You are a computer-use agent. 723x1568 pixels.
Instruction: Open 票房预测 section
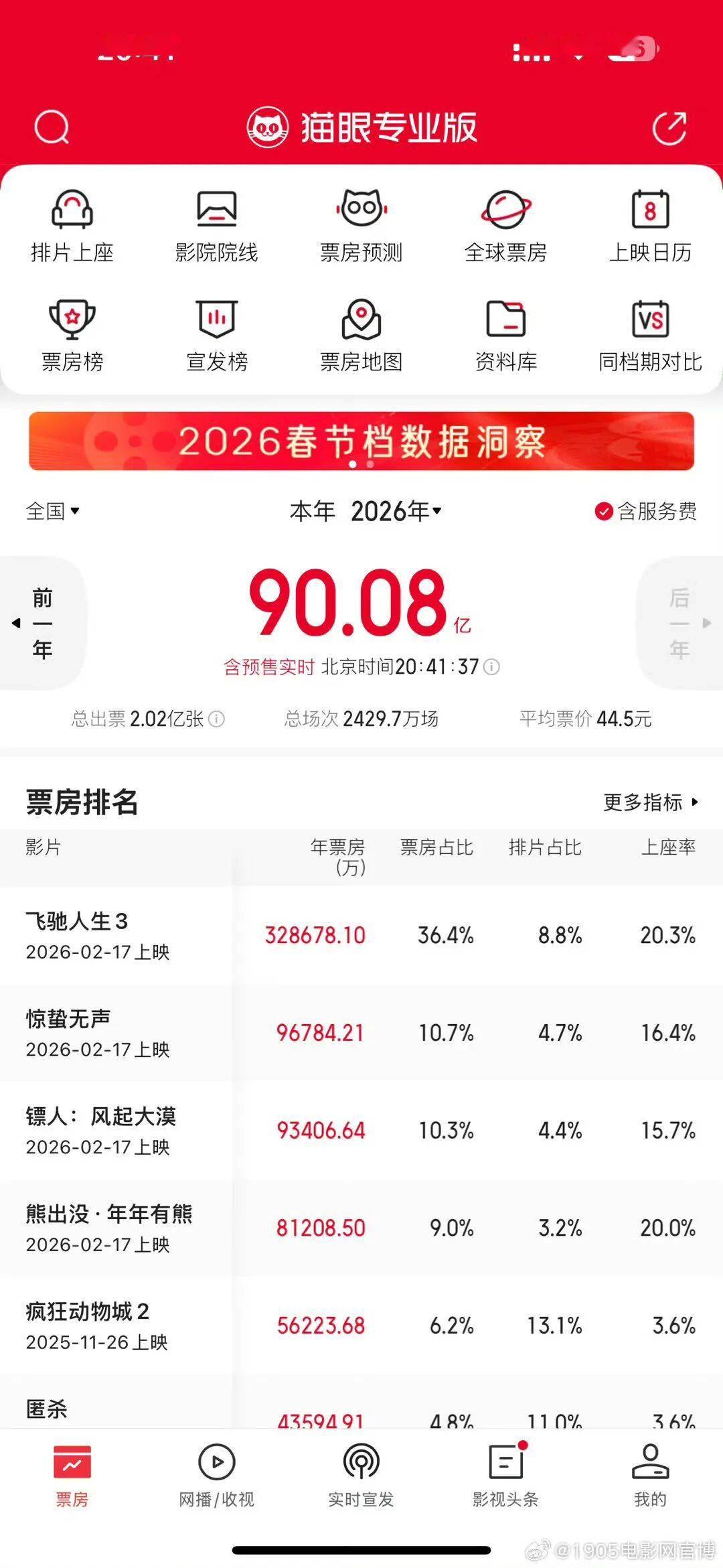pyautogui.click(x=361, y=226)
